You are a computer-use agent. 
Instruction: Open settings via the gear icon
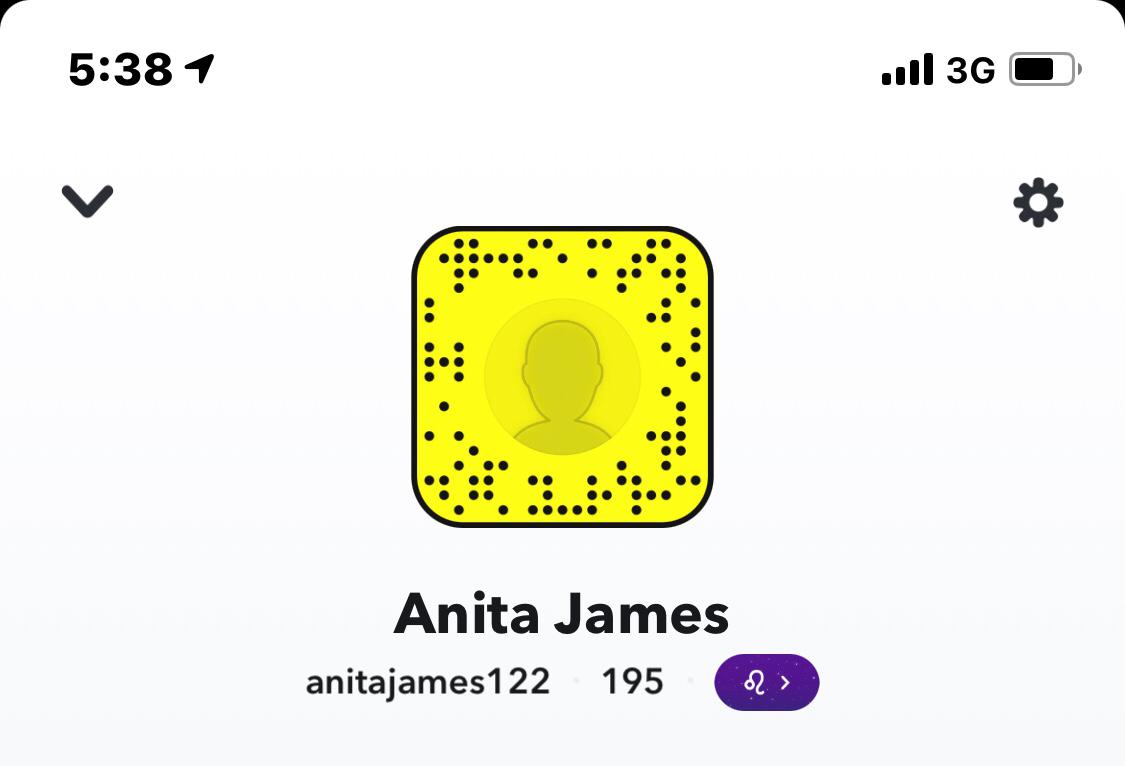tap(1038, 203)
